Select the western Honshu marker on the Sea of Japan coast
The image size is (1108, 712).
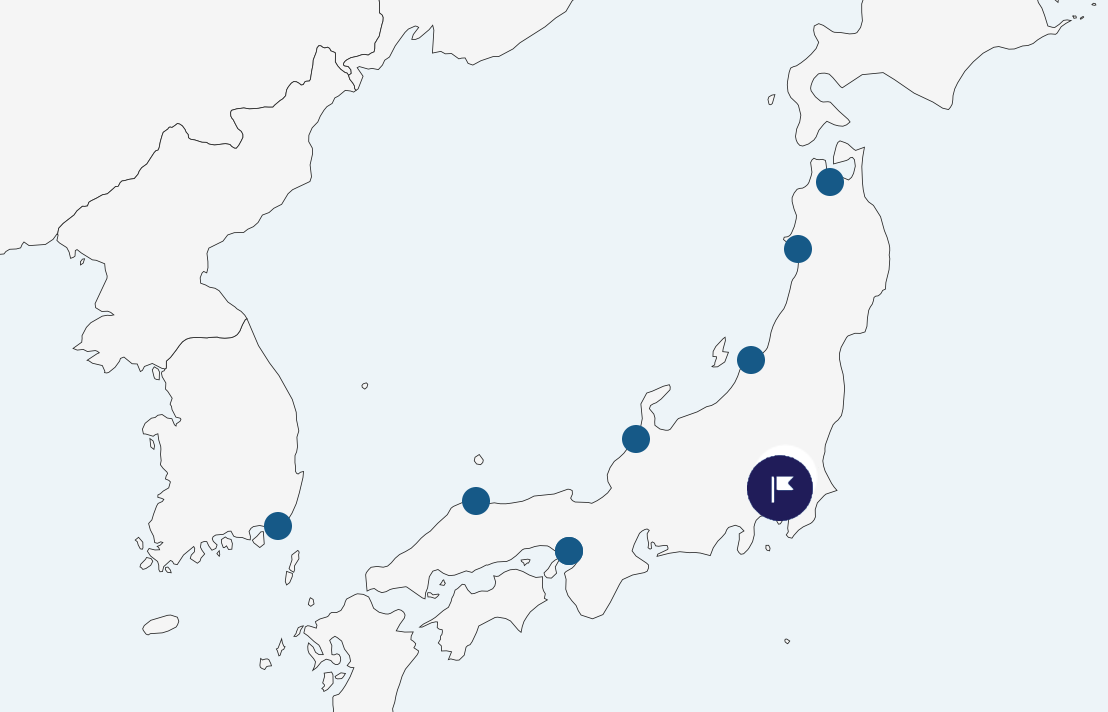click(476, 501)
